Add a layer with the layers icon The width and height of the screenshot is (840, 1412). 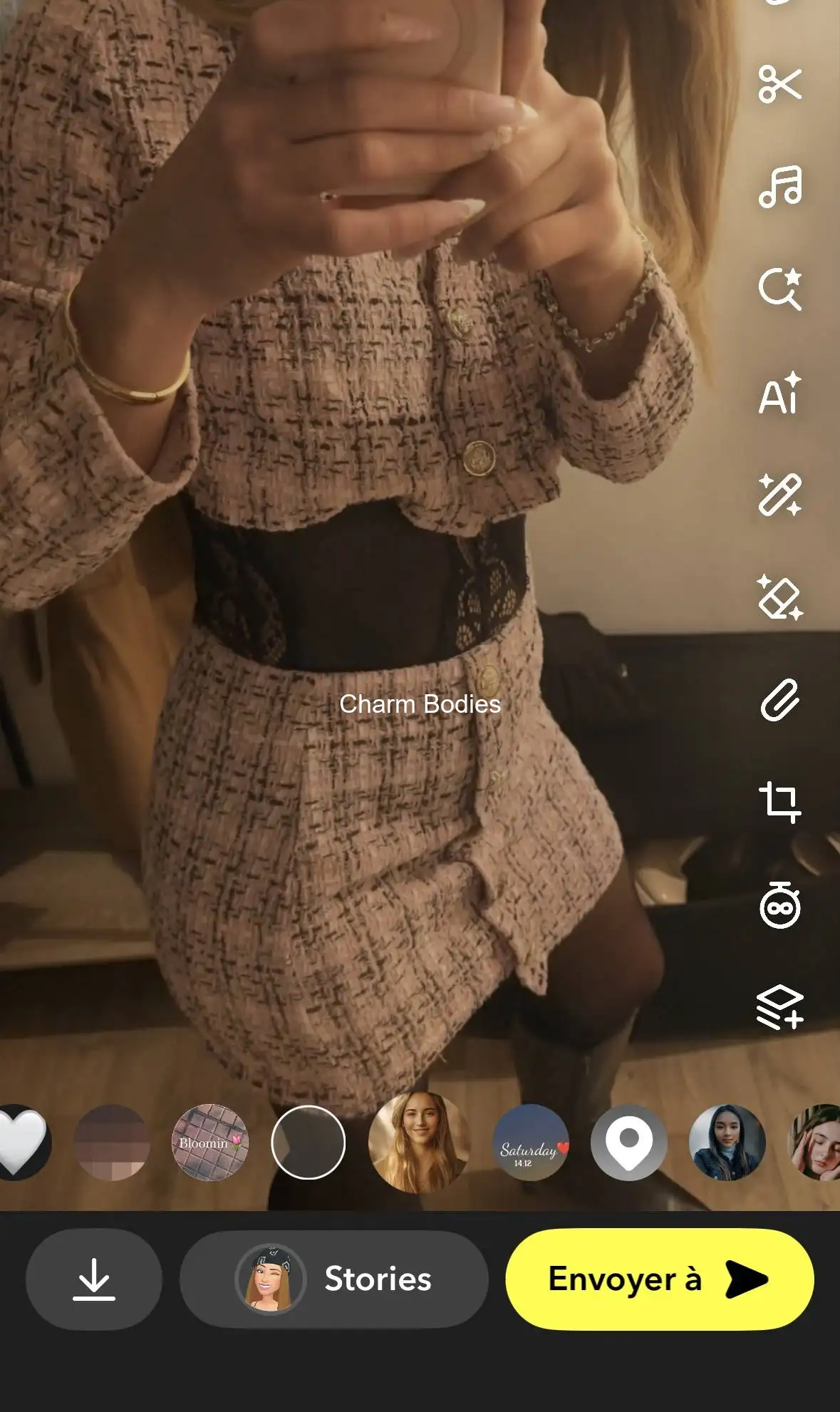[779, 1008]
